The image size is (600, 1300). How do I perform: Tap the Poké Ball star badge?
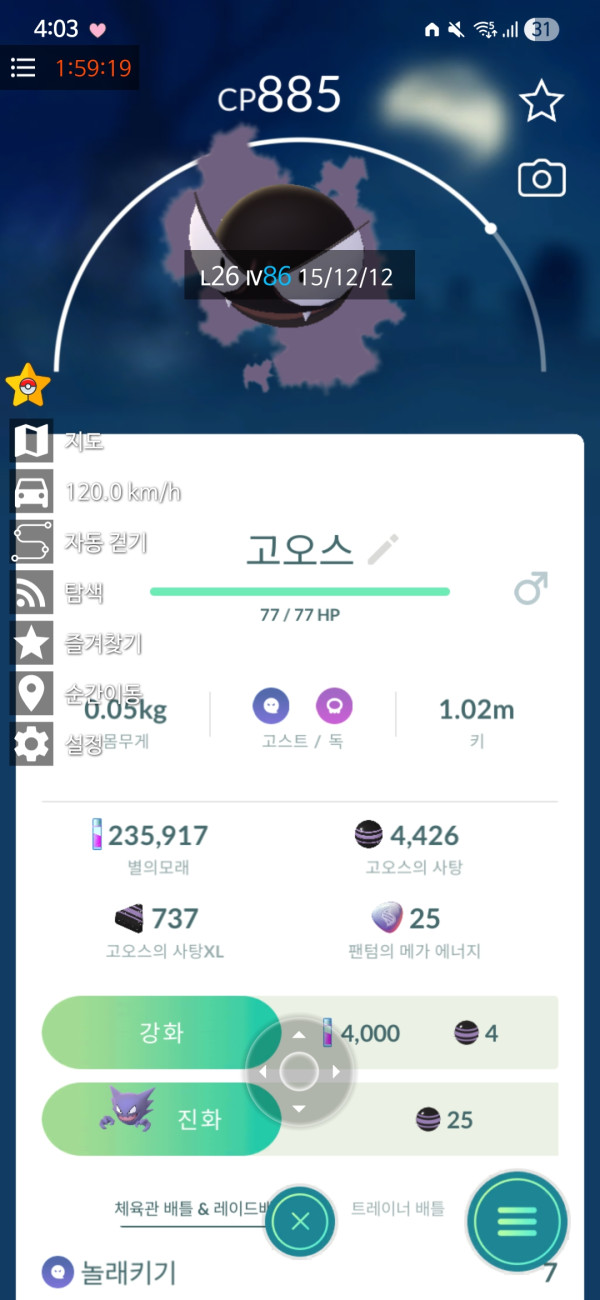(28, 385)
